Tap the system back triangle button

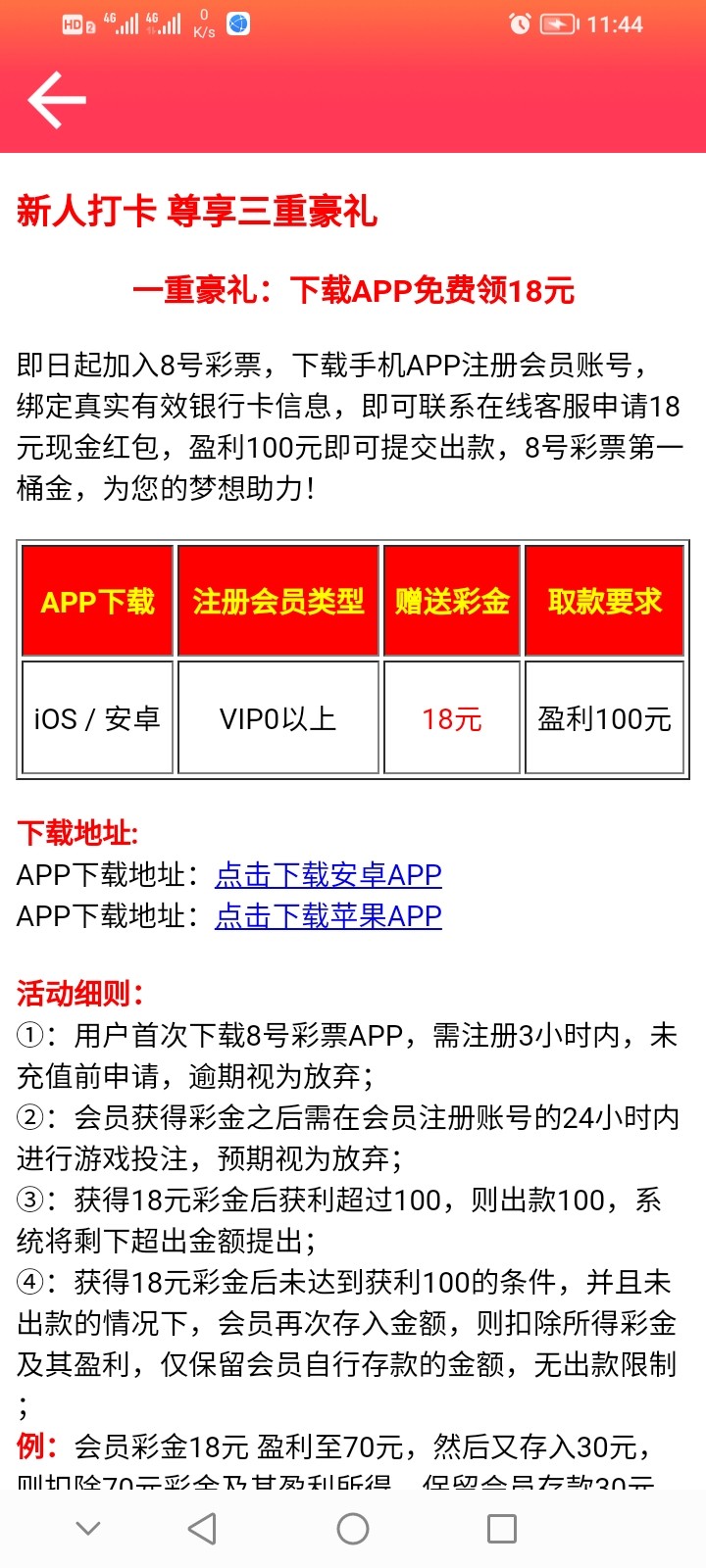click(202, 1528)
